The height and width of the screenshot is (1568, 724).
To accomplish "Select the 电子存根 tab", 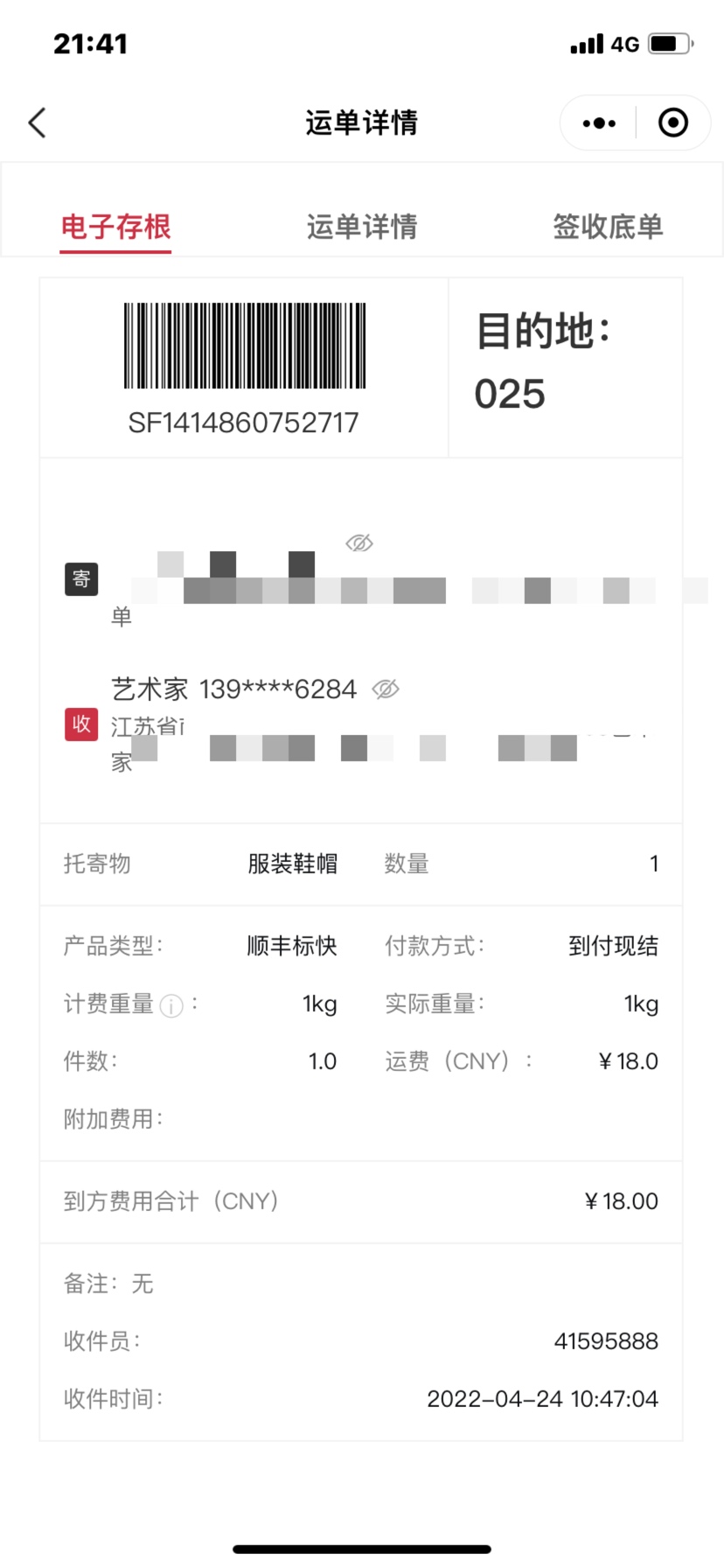I will tap(115, 227).
